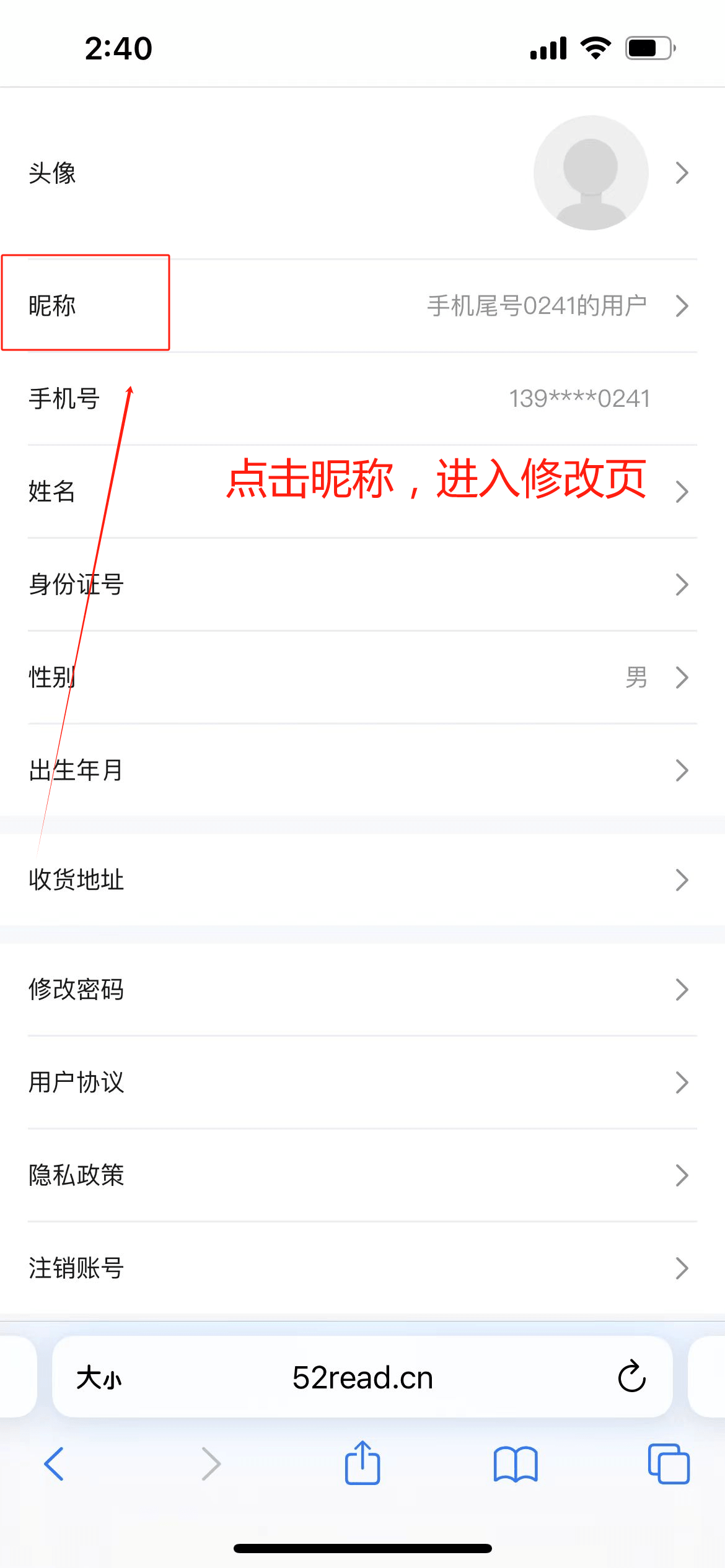Share this page via share icon
725x1568 pixels.
pos(362,1463)
